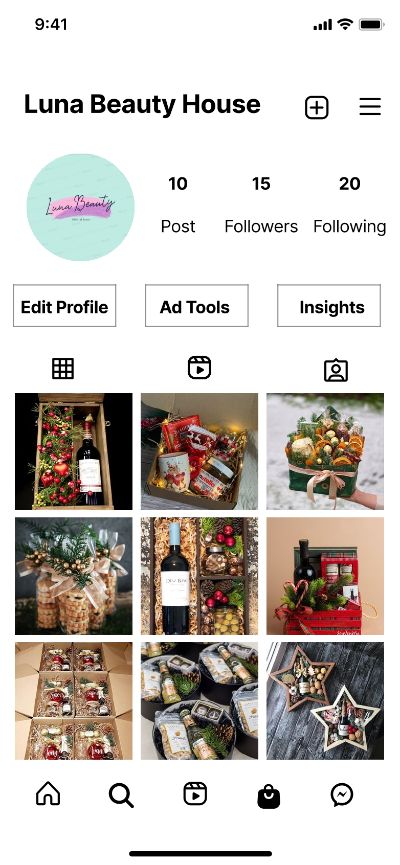400x865 pixels.
Task: Open Messenger chats
Action: (x=342, y=795)
